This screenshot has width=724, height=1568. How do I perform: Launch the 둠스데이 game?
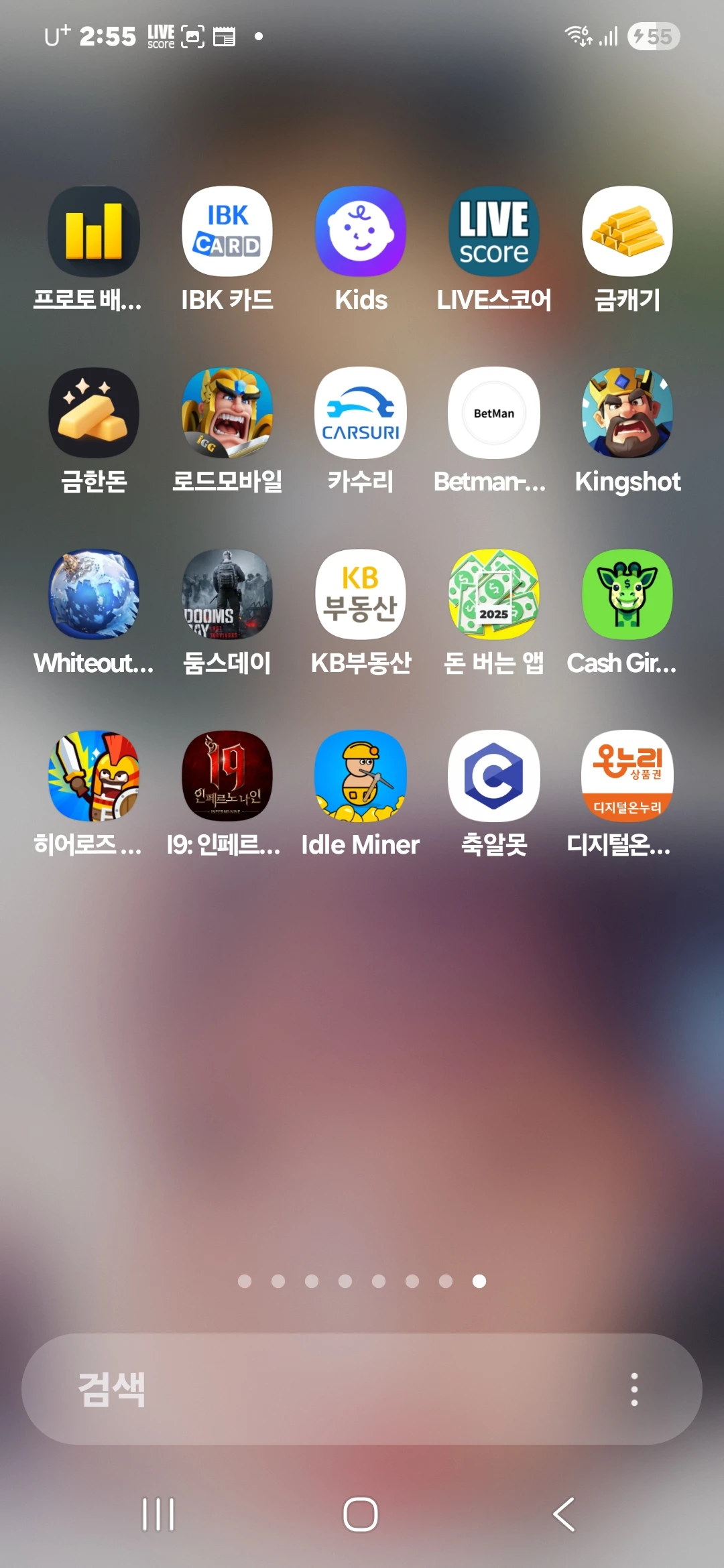click(227, 594)
